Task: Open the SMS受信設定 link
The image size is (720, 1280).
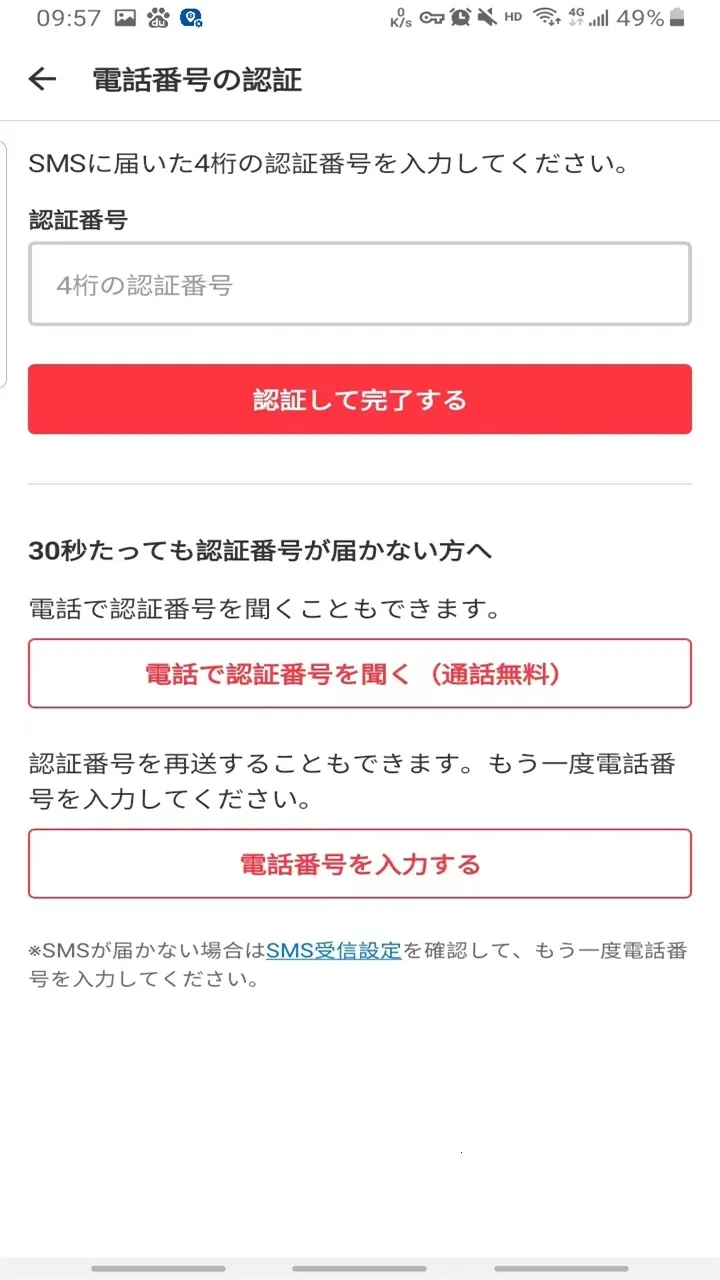Action: 334,950
